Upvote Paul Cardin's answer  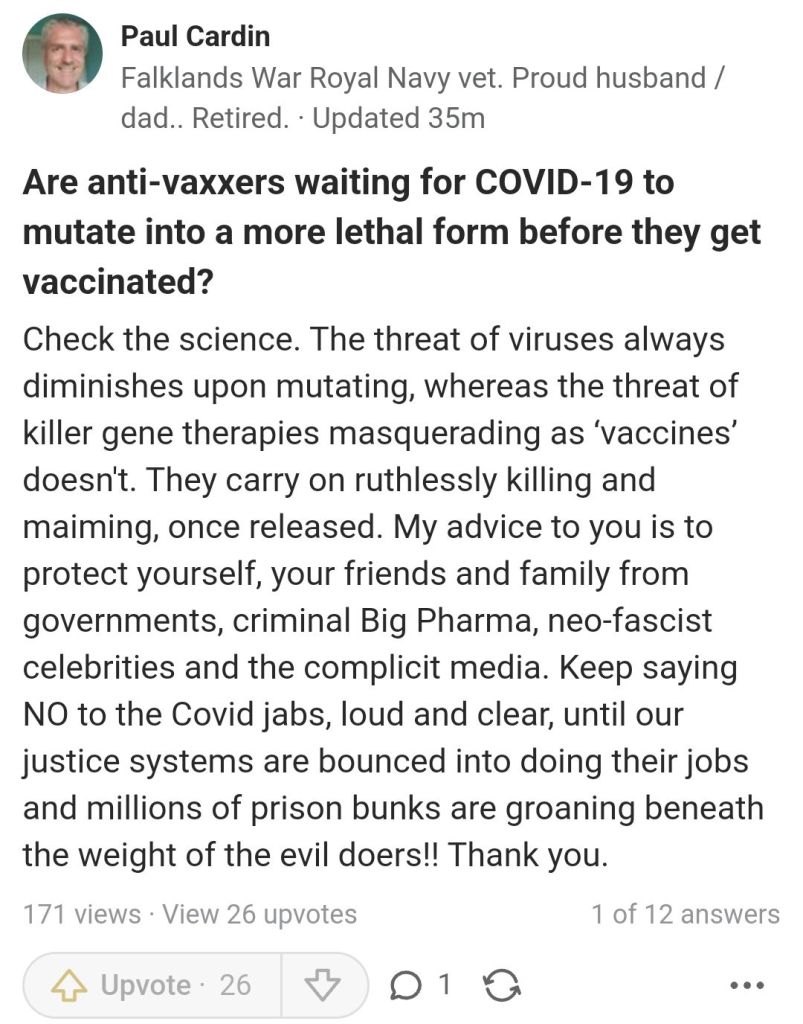[x=150, y=986]
